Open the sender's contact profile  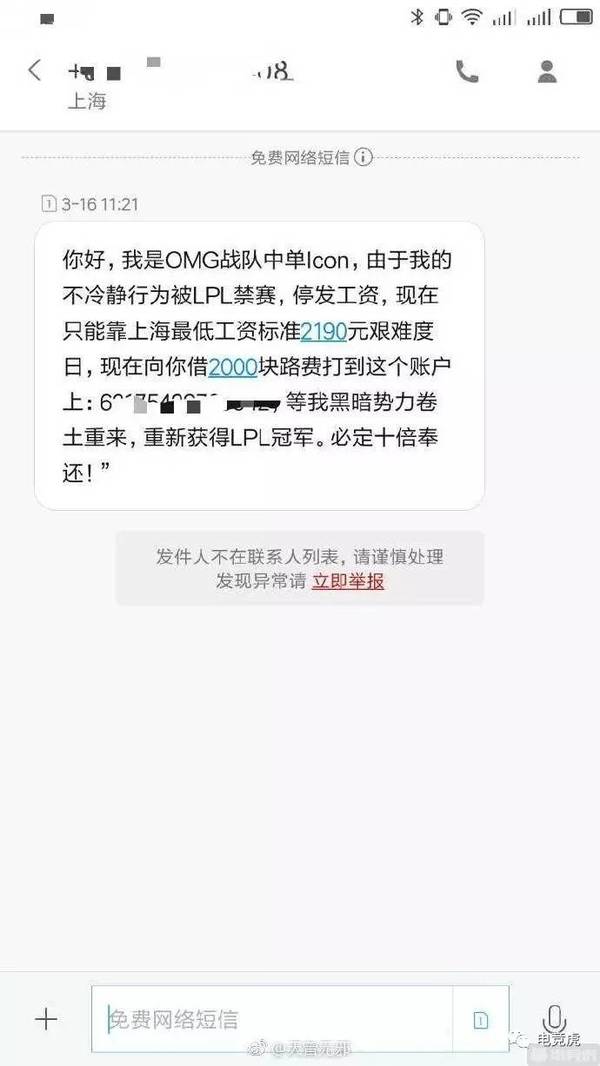tap(547, 71)
